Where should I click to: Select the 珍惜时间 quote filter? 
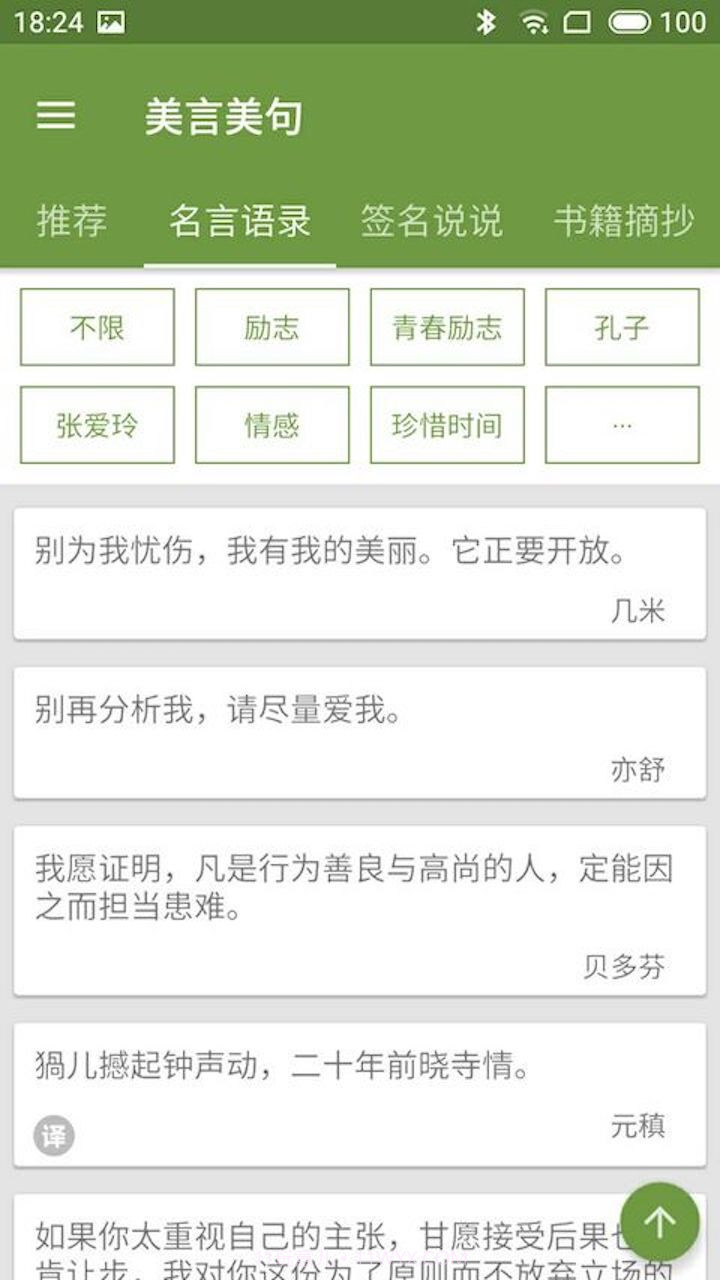(446, 424)
